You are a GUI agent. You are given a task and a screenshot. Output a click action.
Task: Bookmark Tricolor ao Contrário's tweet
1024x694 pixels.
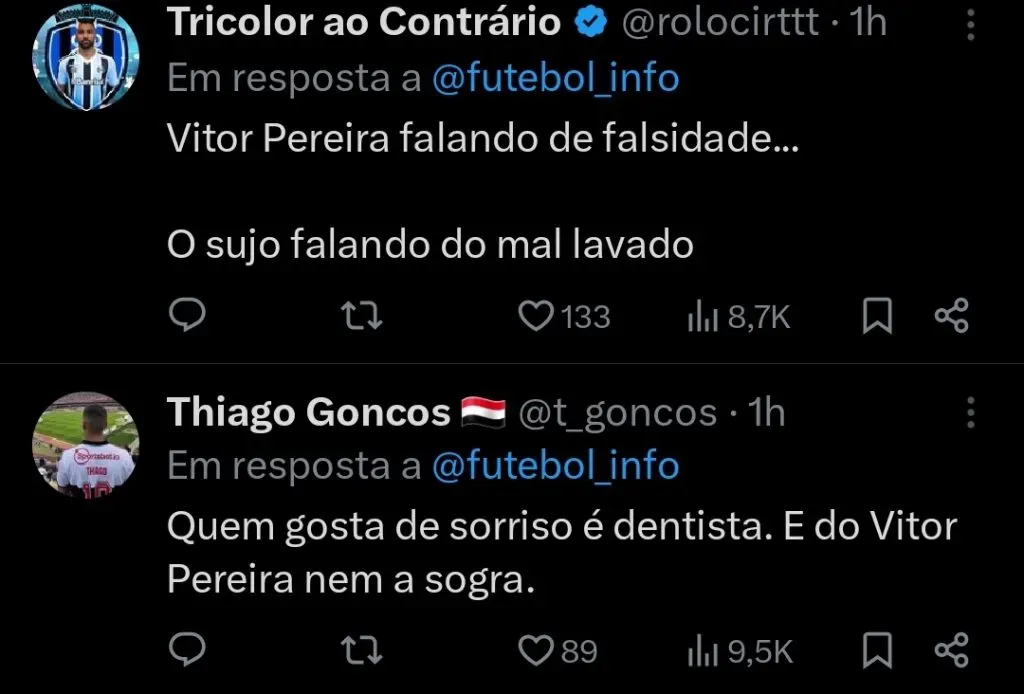click(x=877, y=317)
